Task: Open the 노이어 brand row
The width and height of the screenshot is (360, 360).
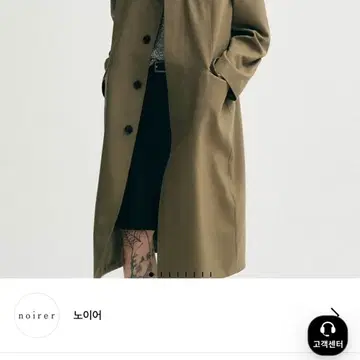Action: tap(180, 315)
